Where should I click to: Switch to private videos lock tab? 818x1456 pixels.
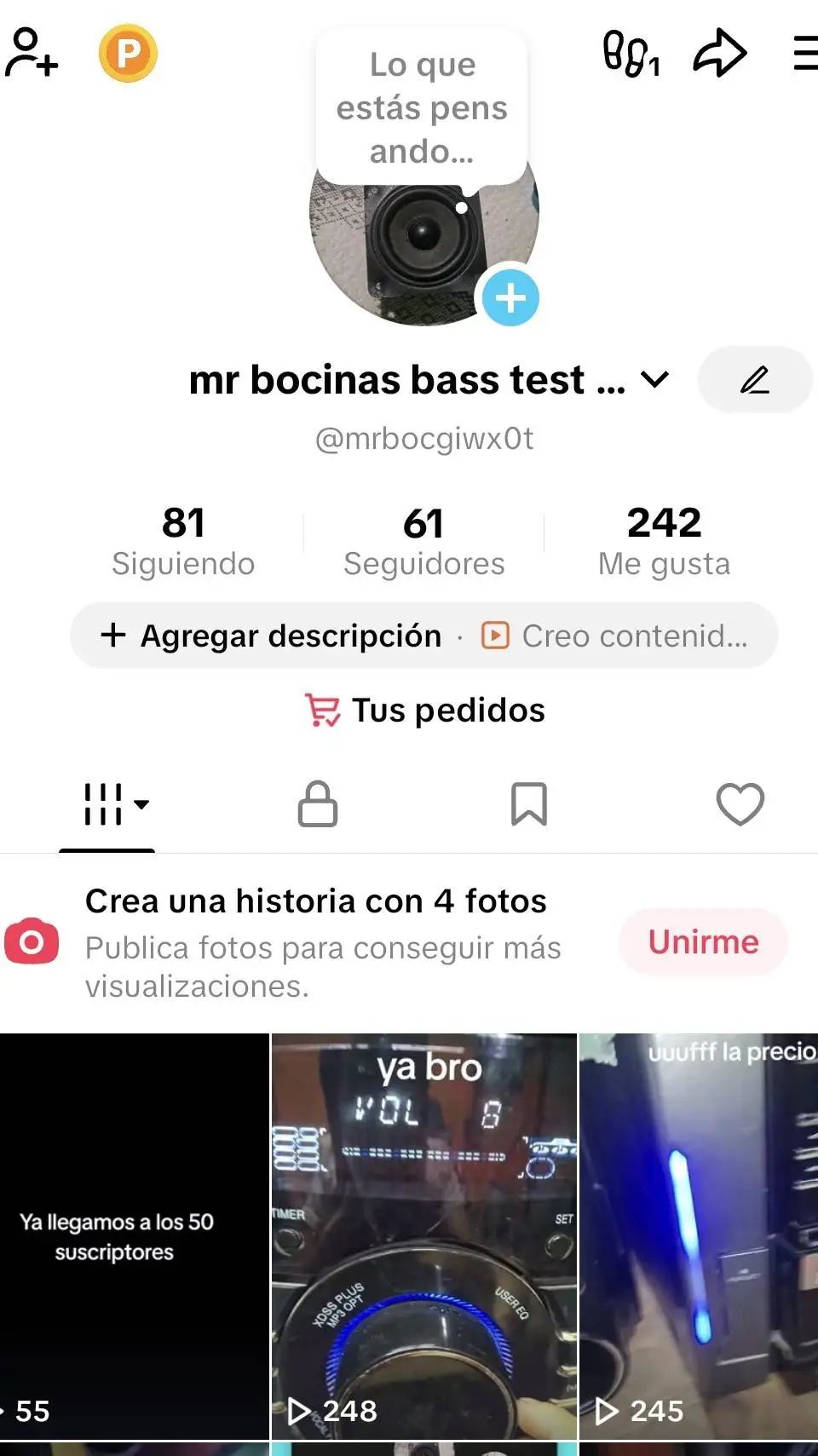[318, 803]
